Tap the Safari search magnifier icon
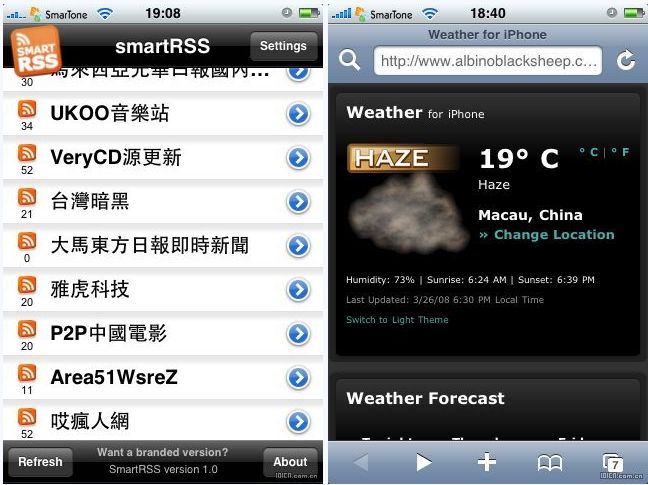Image resolution: width=648 pixels, height=485 pixels. tap(349, 61)
